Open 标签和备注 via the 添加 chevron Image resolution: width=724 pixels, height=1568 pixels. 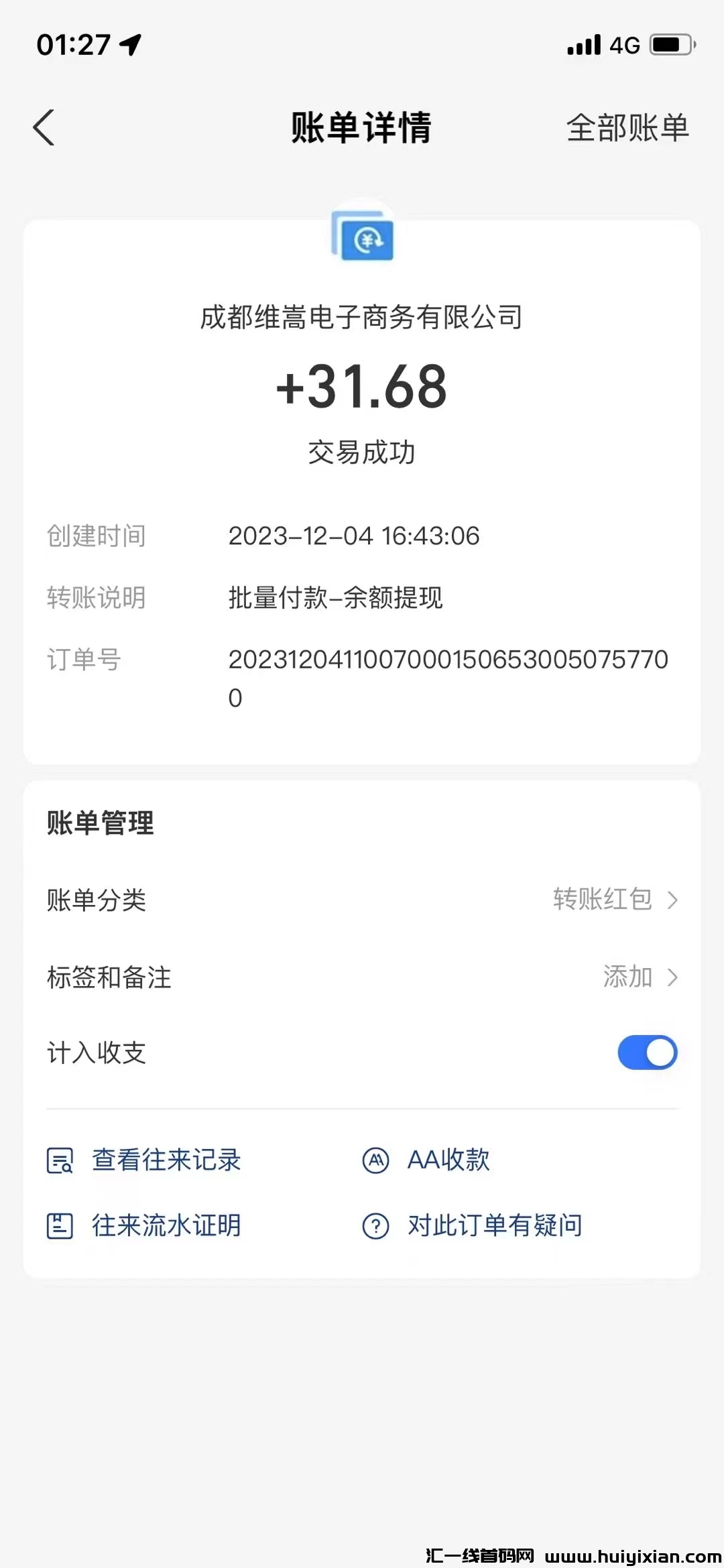point(672,978)
